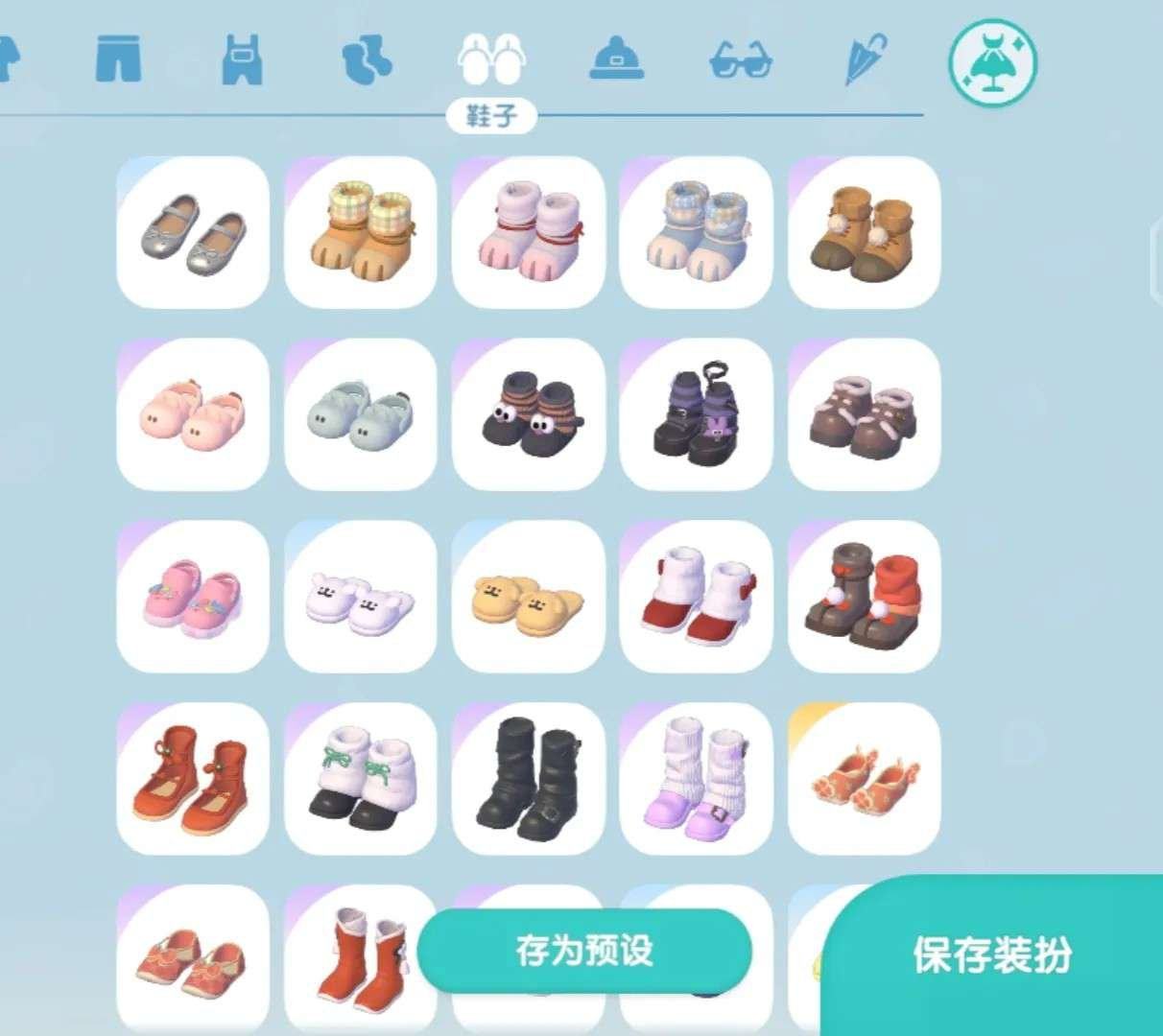This screenshot has height=1036, width=1163.
Task: Tap 保存装扮 to save the outfit
Action: [x=992, y=955]
